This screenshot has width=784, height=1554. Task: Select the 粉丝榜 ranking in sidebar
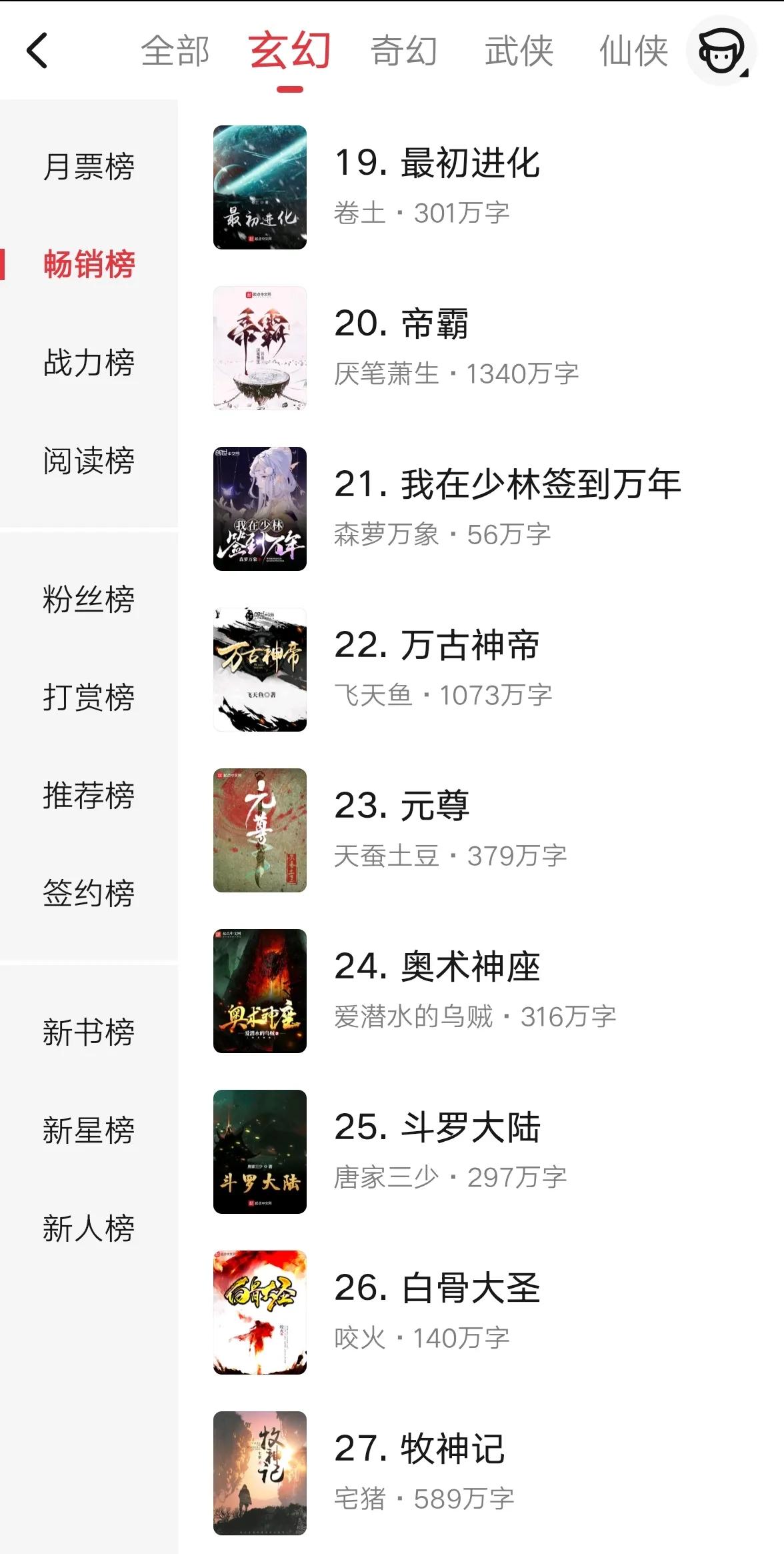tap(89, 601)
